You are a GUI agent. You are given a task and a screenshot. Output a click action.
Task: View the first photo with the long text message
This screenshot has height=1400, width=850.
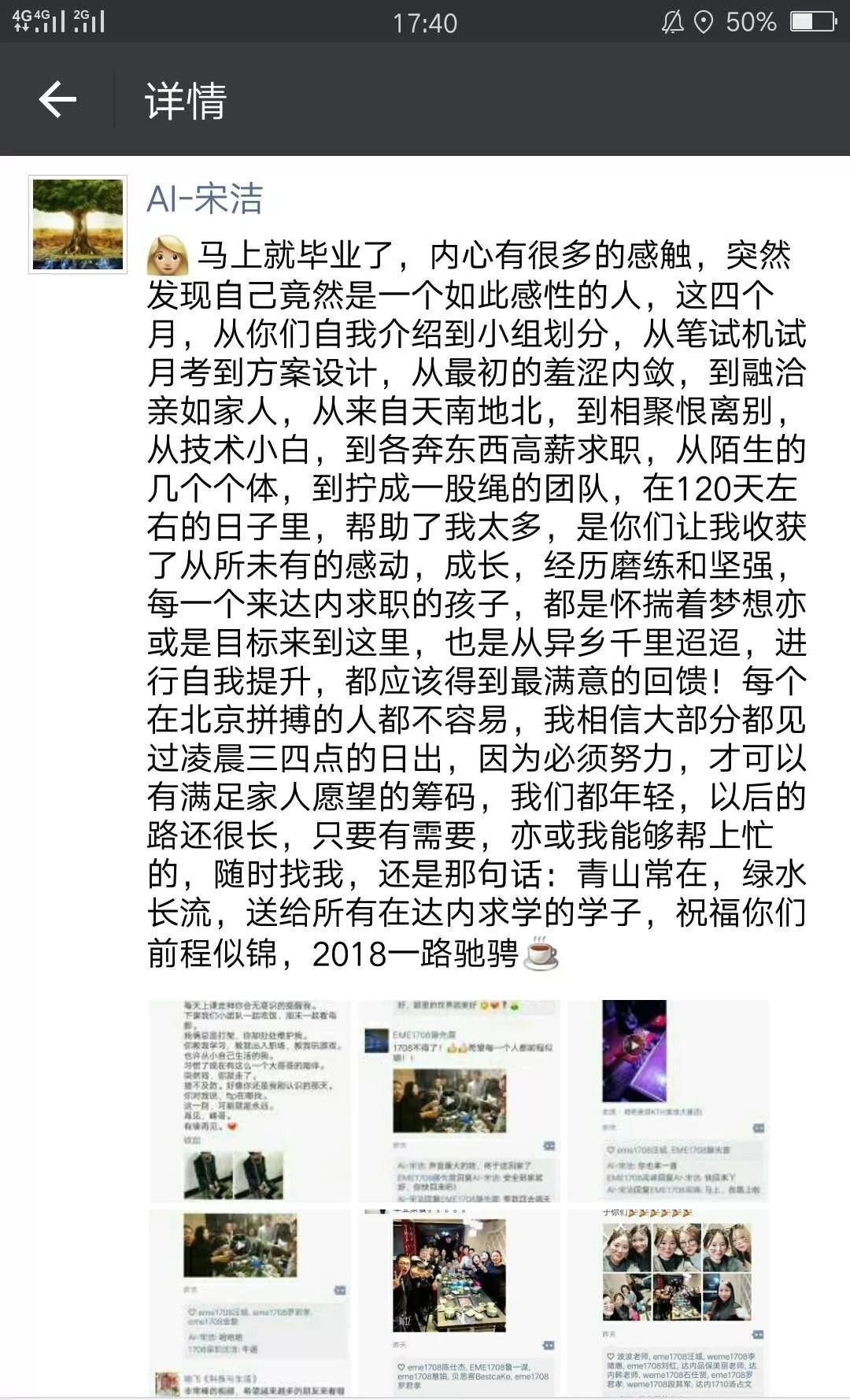[249, 1101]
